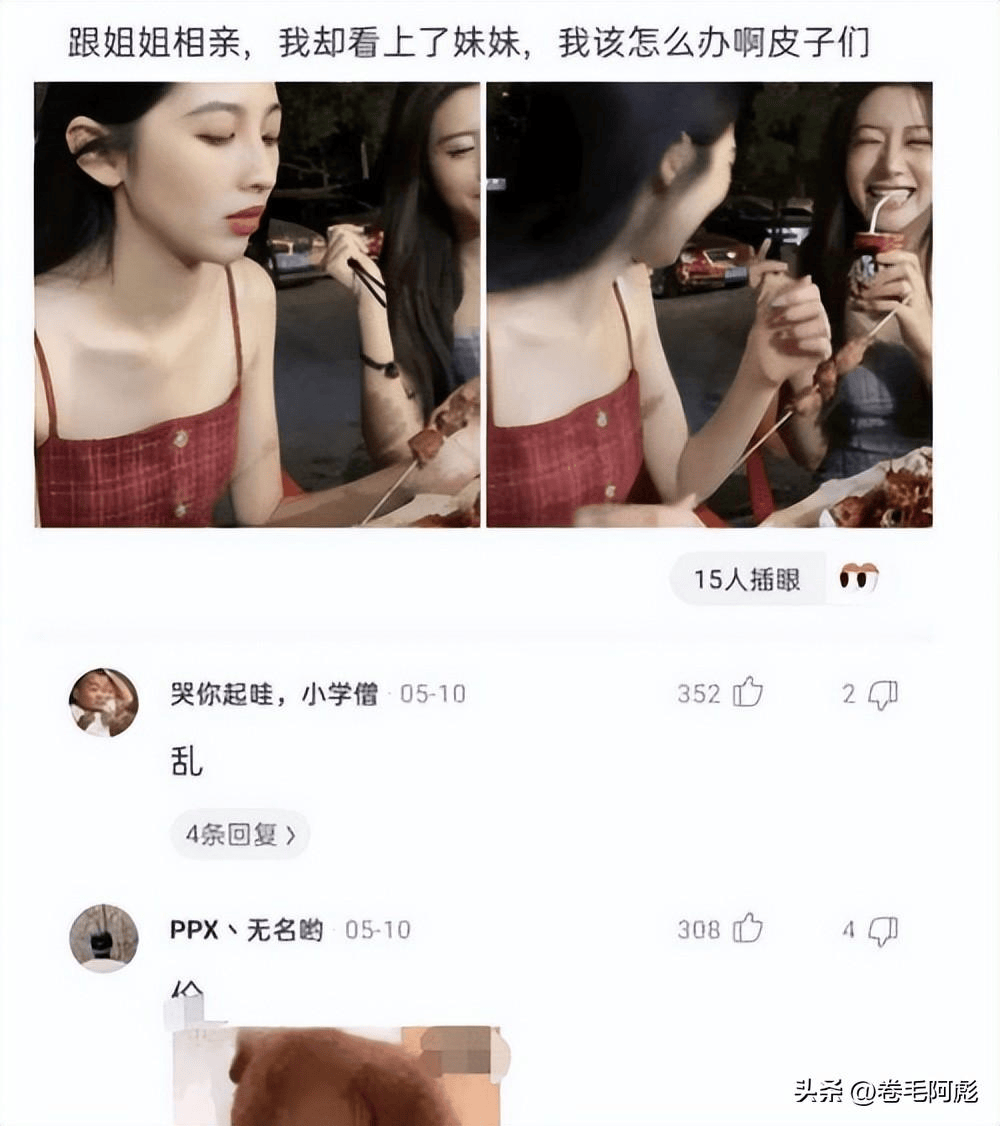View the profile picture of PPX丶无名哟

[104, 938]
